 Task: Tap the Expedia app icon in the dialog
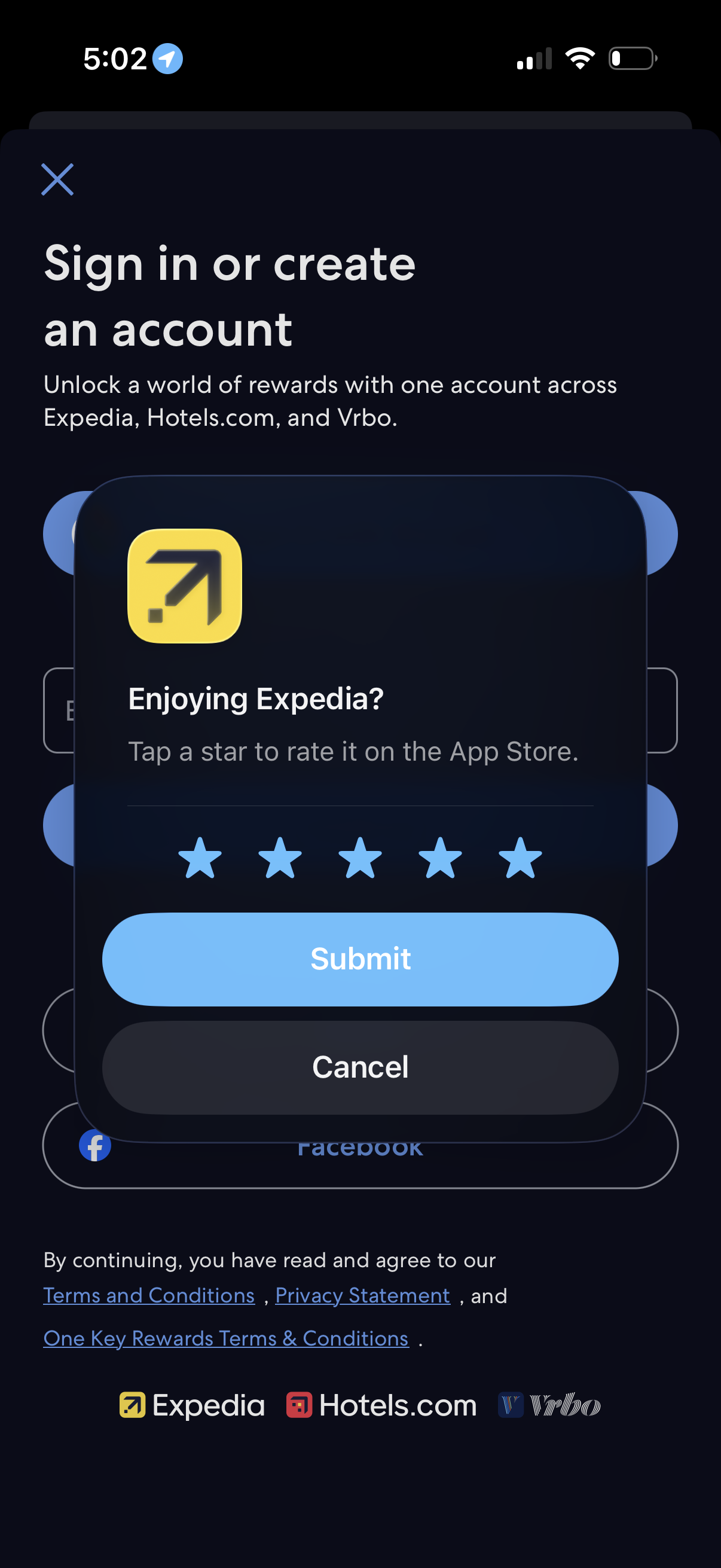click(184, 586)
